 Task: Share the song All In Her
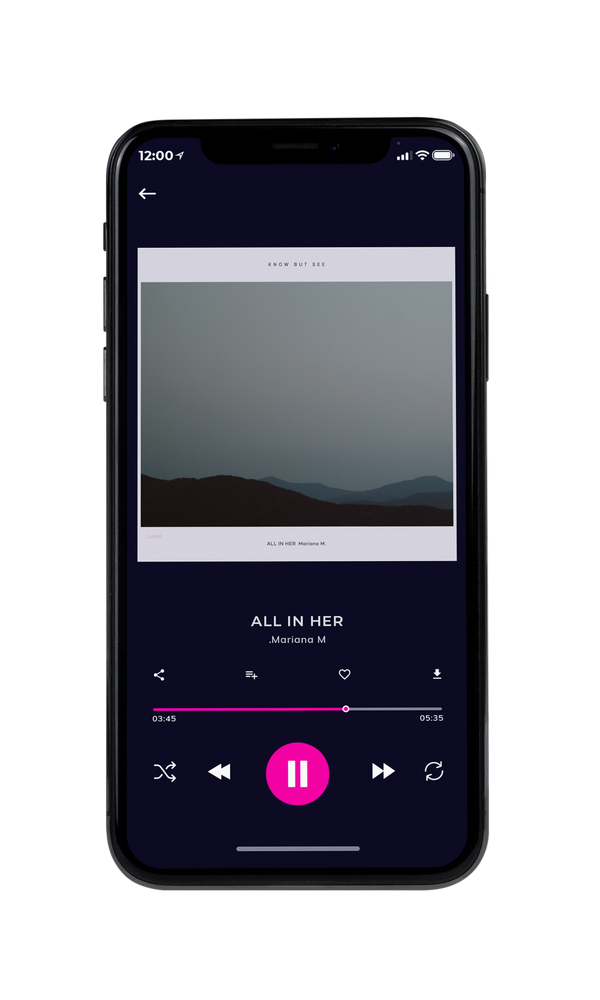click(x=159, y=675)
